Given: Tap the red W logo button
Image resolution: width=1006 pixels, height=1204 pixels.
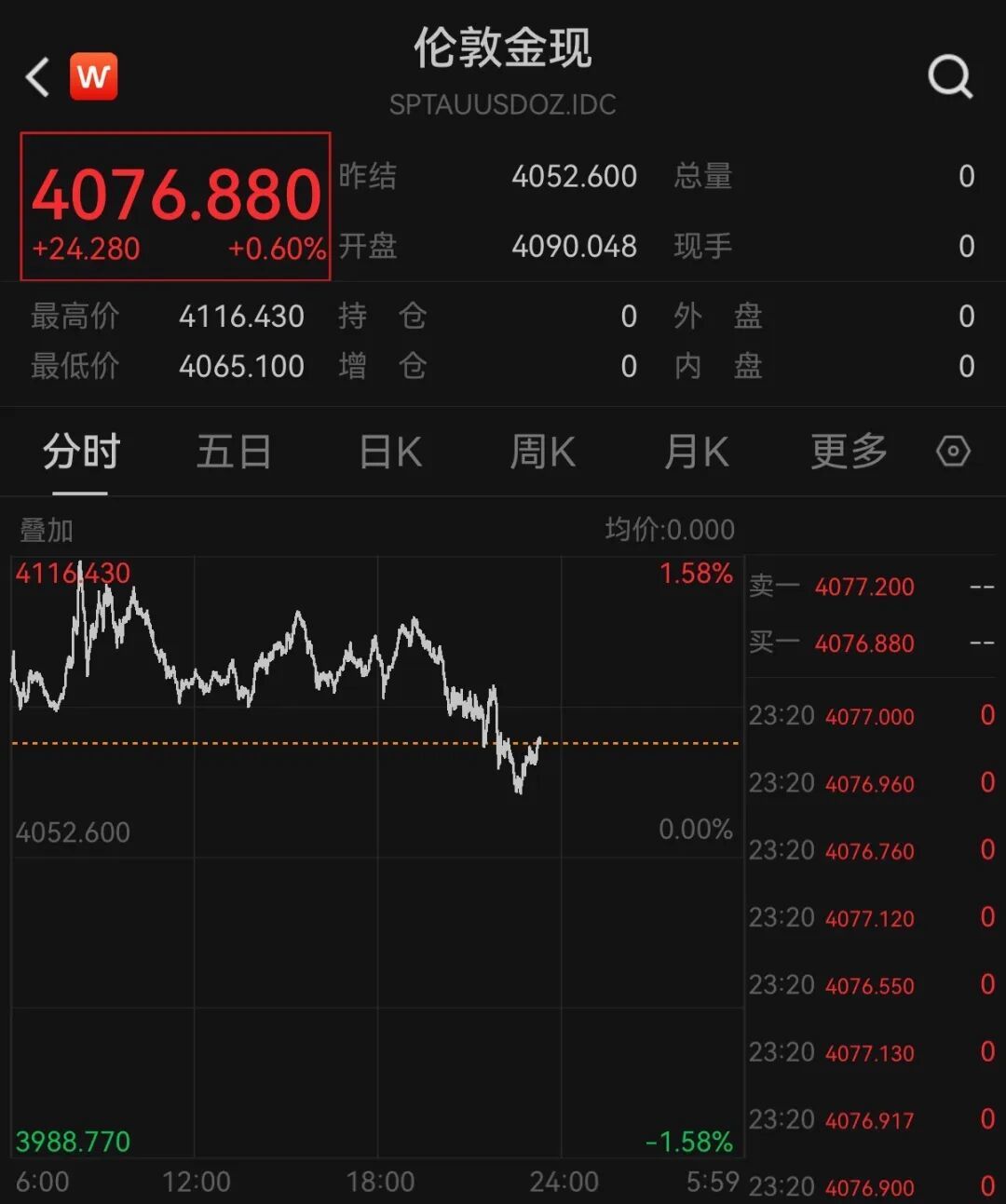Looking at the screenshot, I should pyautogui.click(x=94, y=76).
